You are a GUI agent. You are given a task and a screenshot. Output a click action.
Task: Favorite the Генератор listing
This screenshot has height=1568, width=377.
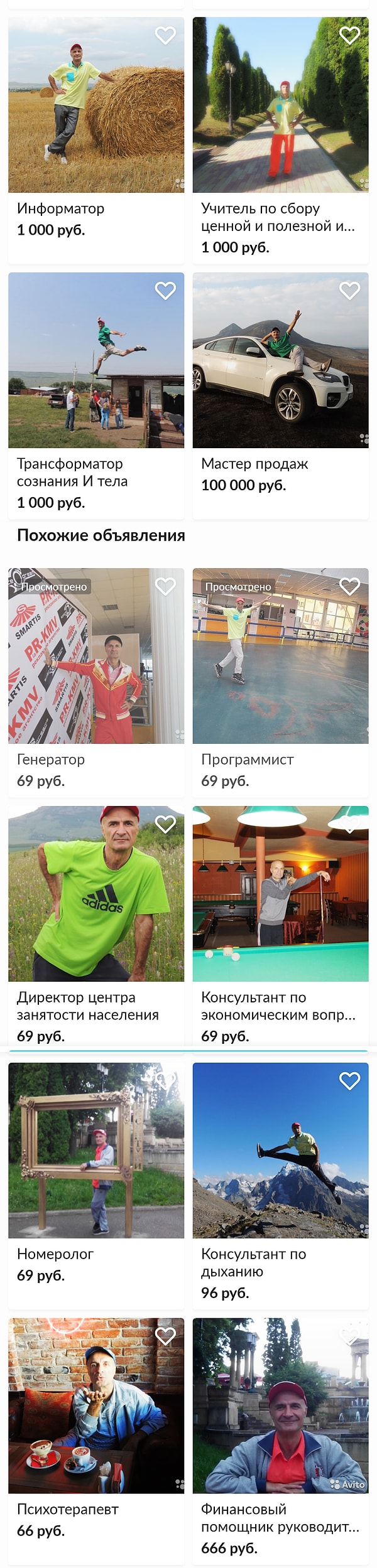(x=165, y=586)
